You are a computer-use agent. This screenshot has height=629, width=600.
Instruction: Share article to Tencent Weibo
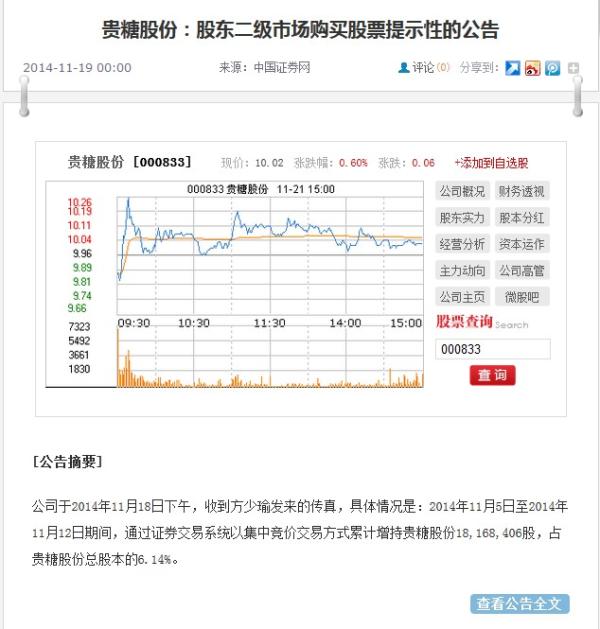tap(552, 68)
